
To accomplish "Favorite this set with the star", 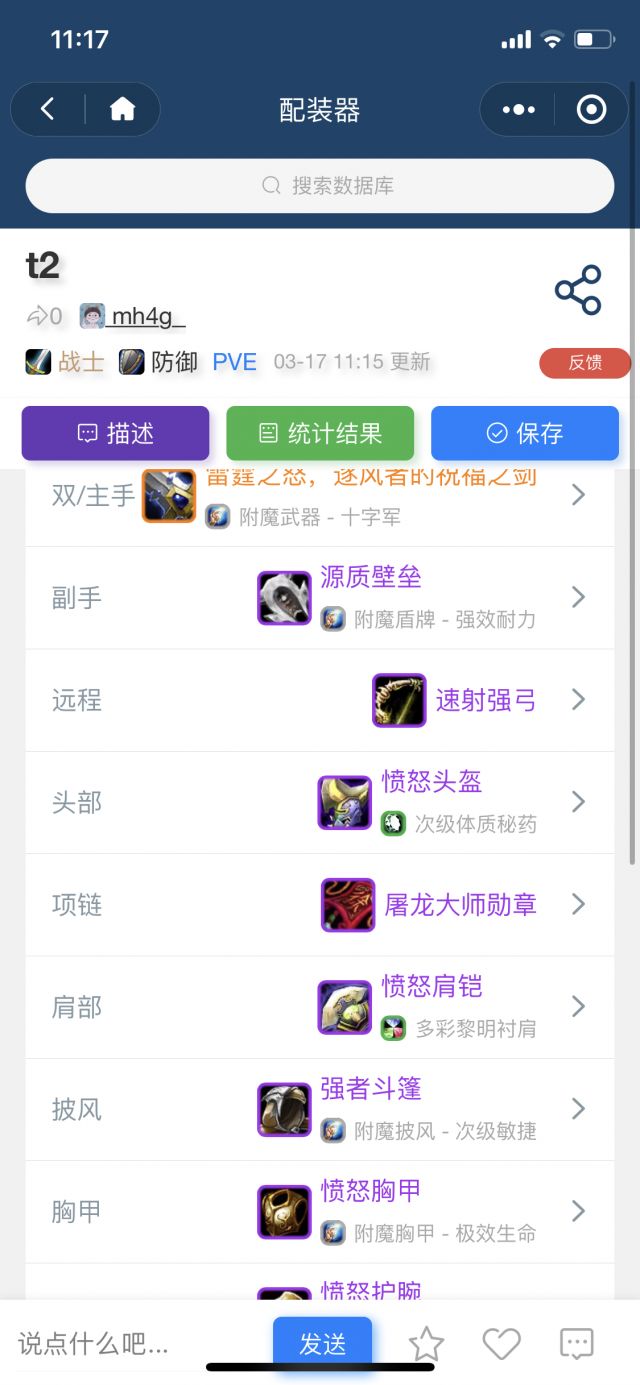I will click(x=426, y=1344).
